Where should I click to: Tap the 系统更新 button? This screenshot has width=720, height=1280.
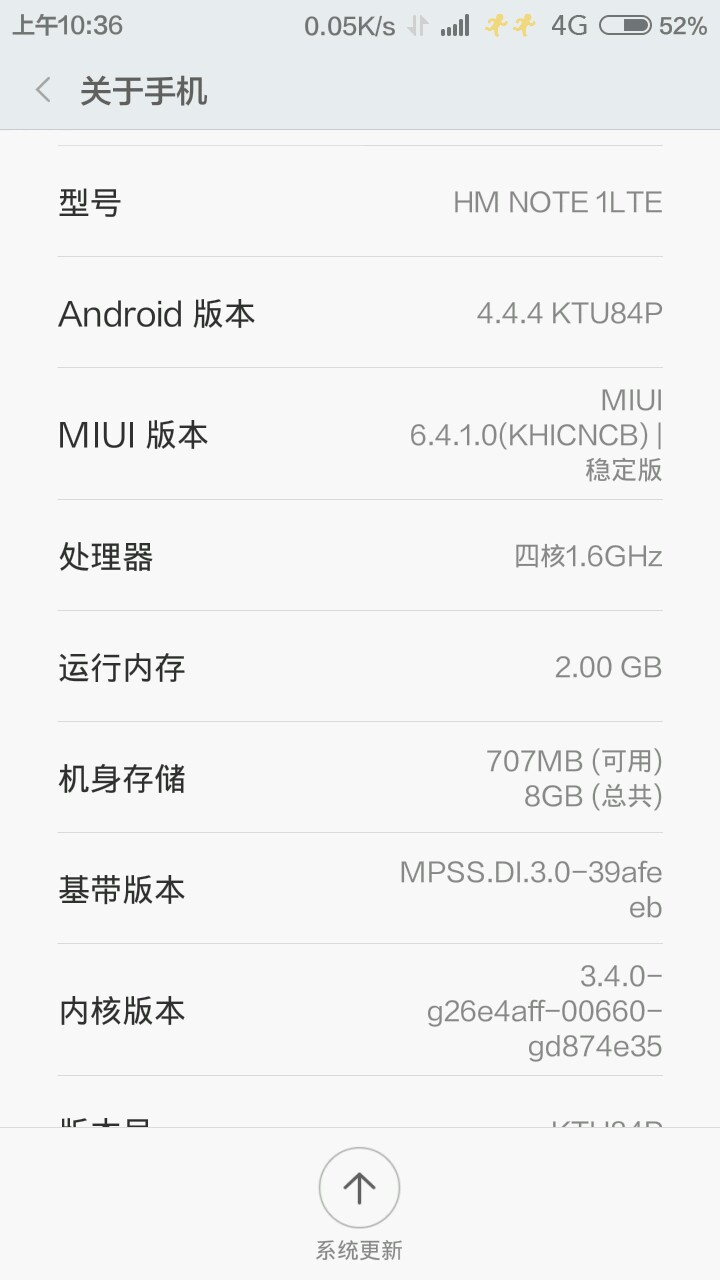pyautogui.click(x=359, y=1189)
